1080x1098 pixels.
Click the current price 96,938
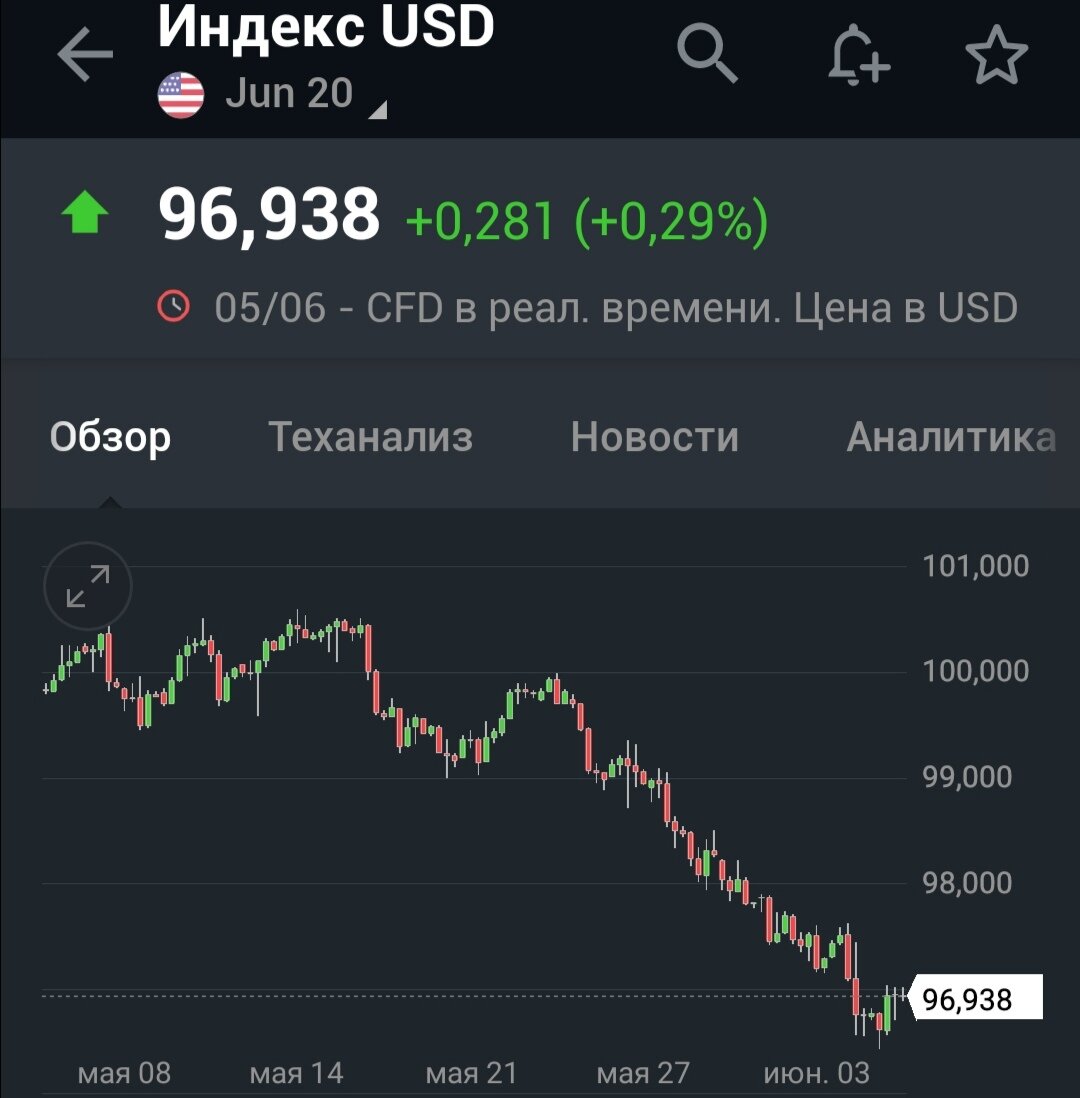click(270, 213)
